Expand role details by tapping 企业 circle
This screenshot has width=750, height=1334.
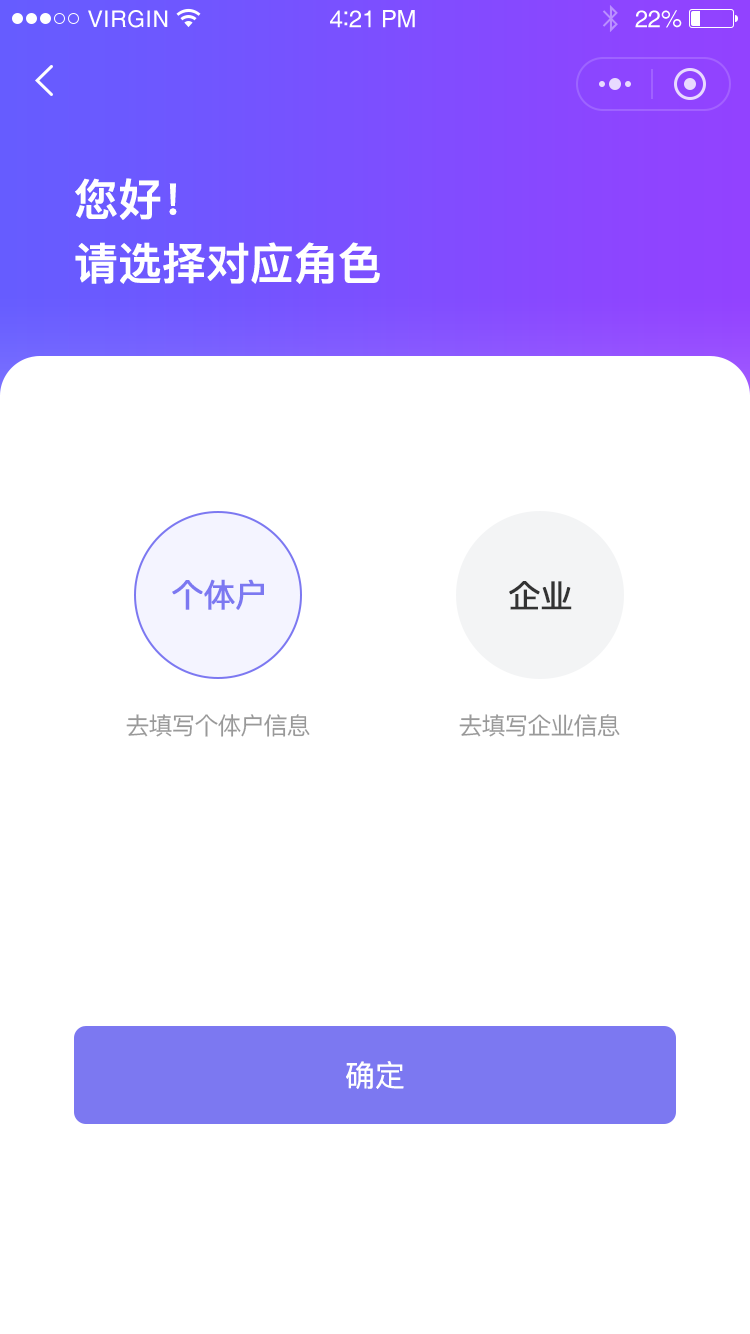coord(540,595)
